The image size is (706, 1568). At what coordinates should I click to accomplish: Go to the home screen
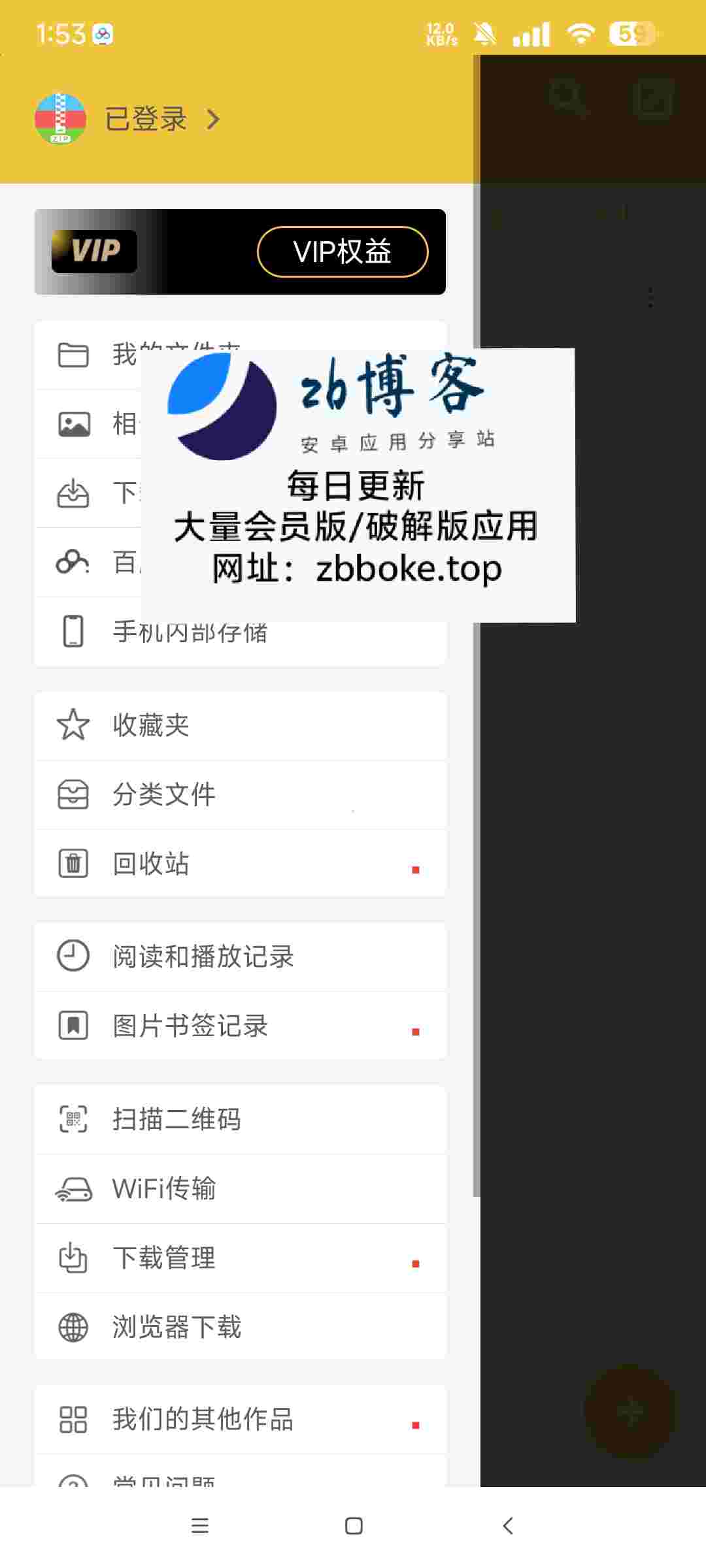[354, 1526]
